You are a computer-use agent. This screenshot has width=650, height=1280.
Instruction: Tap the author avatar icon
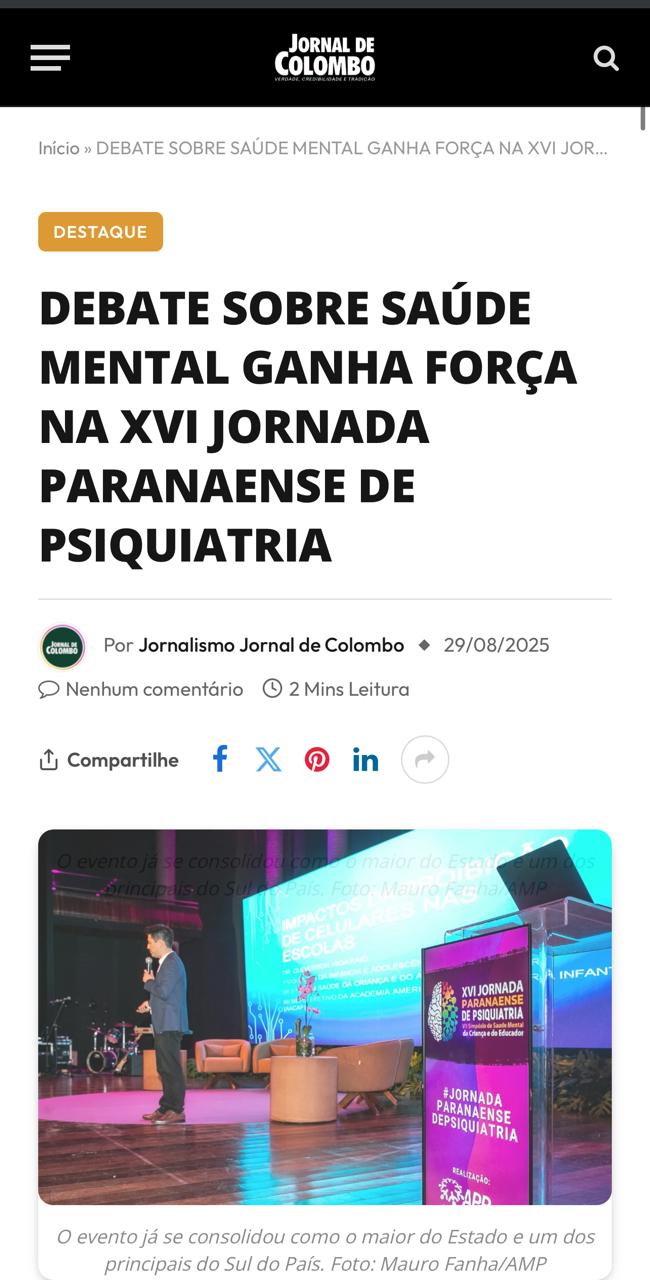coord(62,646)
